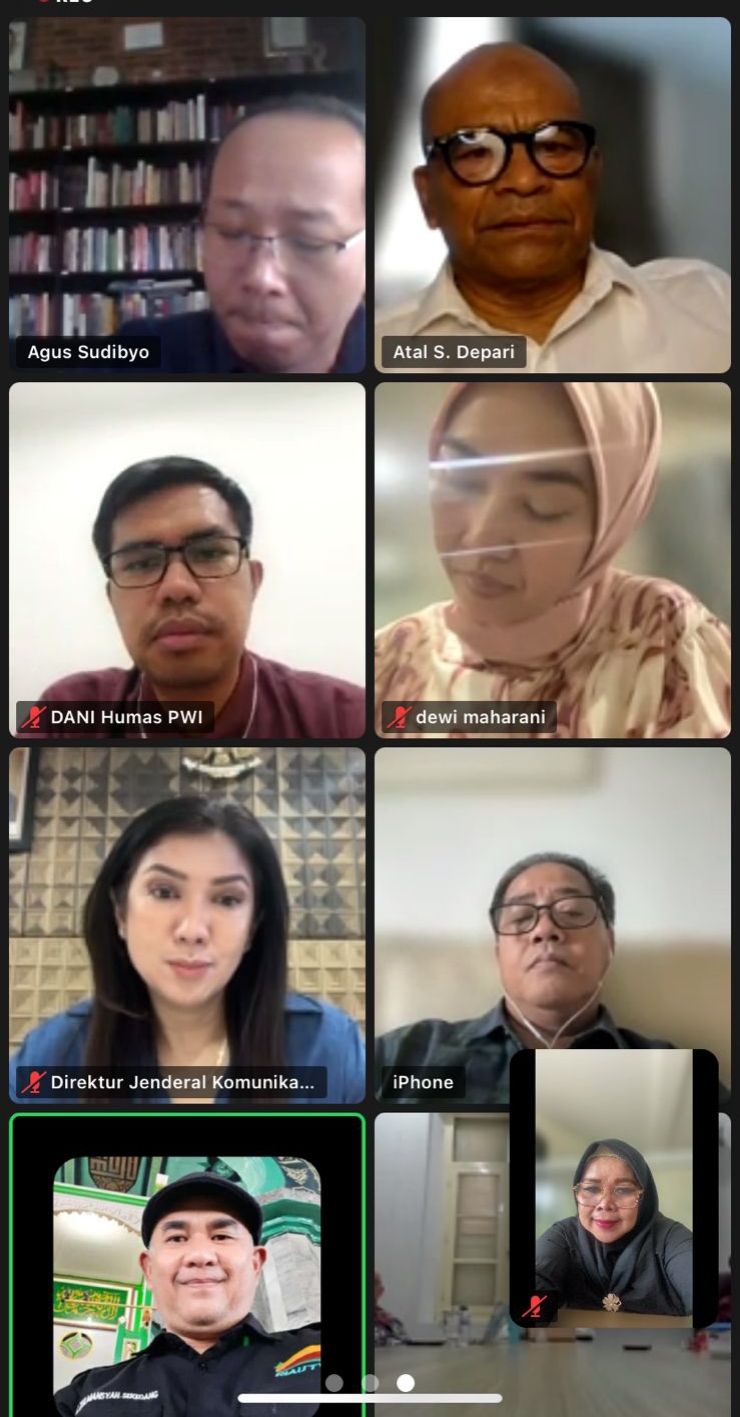Select Atal S. Depari's video tile
Image resolution: width=740 pixels, height=1417 pixels.
click(x=552, y=195)
